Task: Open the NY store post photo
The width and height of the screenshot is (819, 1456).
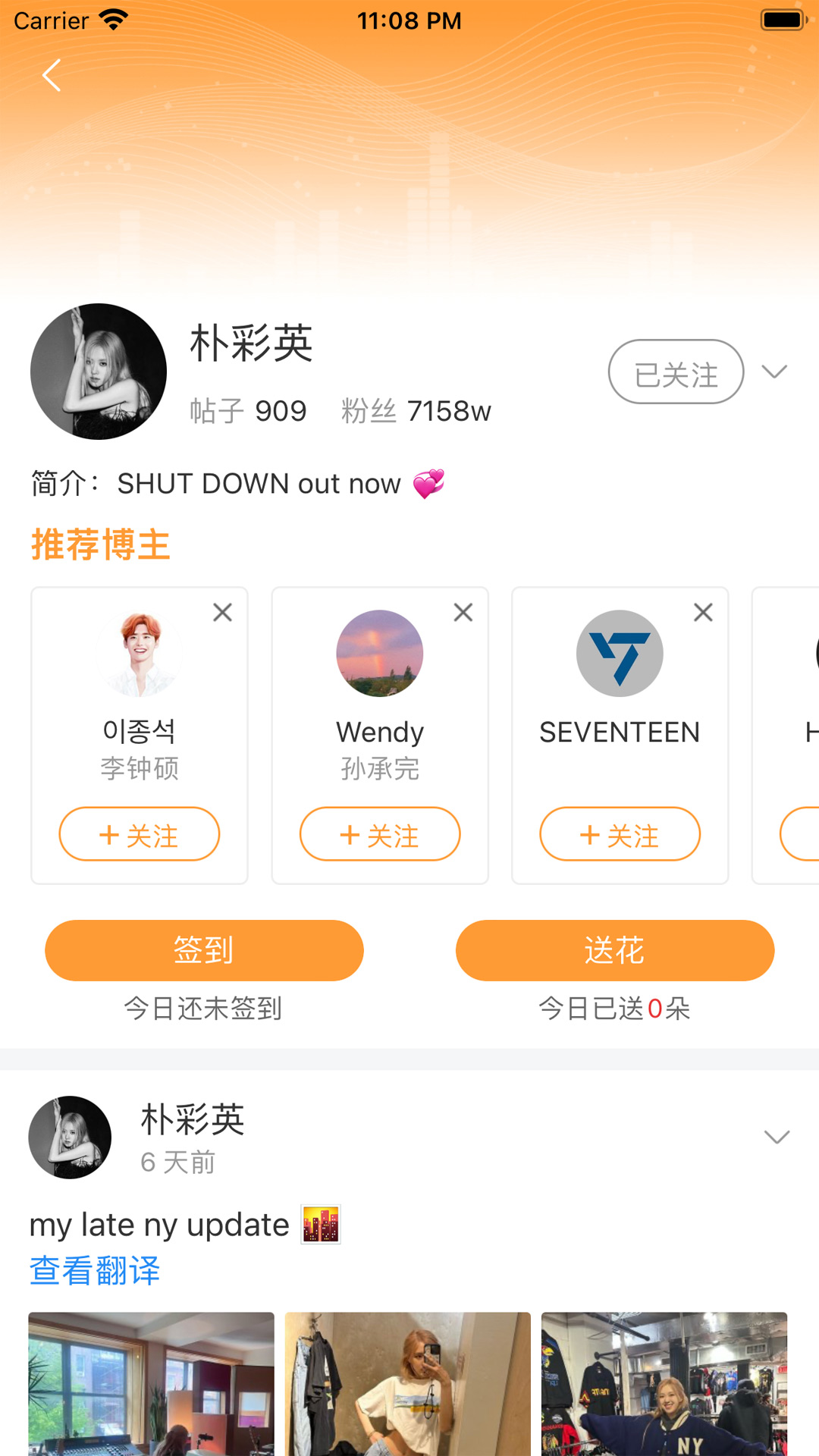Action: tap(664, 1383)
